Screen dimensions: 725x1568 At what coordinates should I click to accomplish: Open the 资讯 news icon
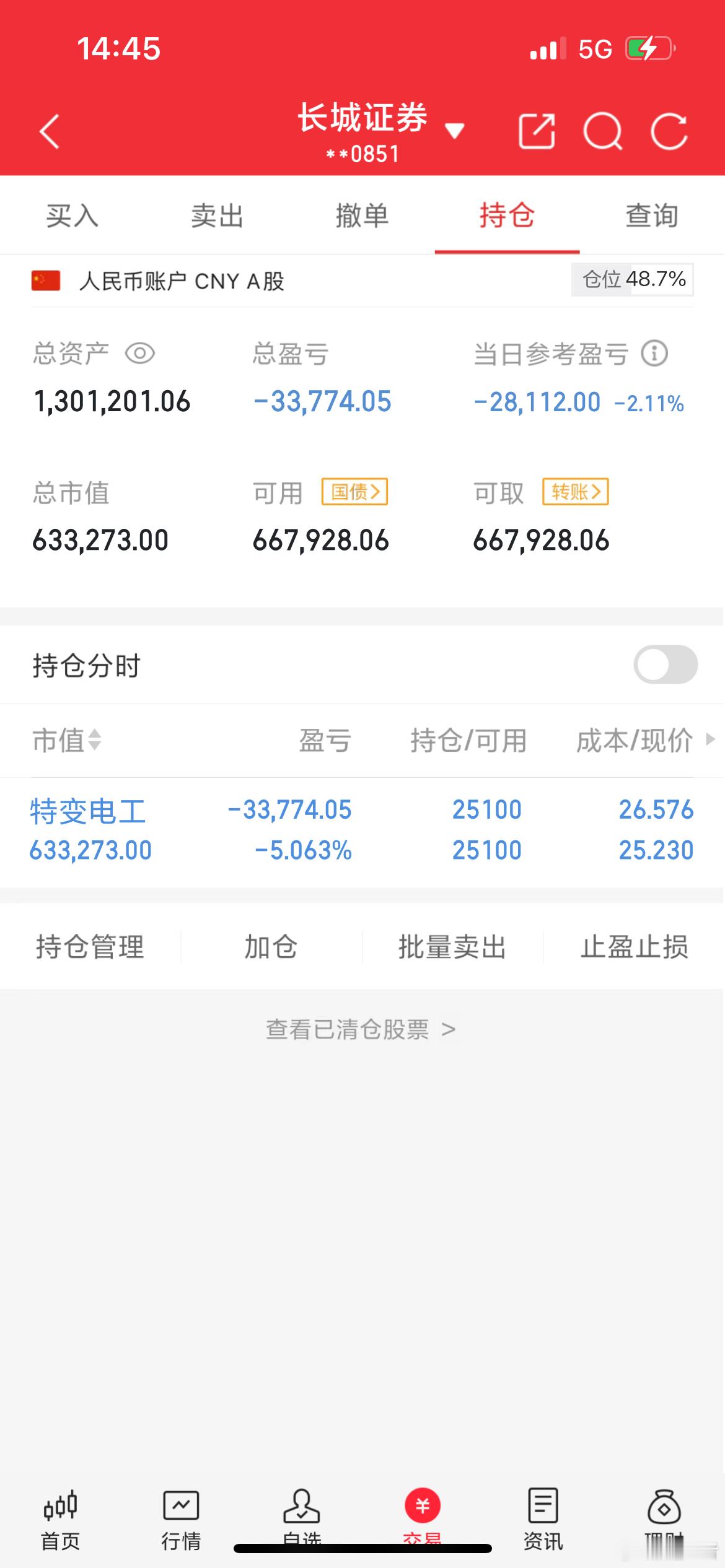543,1517
